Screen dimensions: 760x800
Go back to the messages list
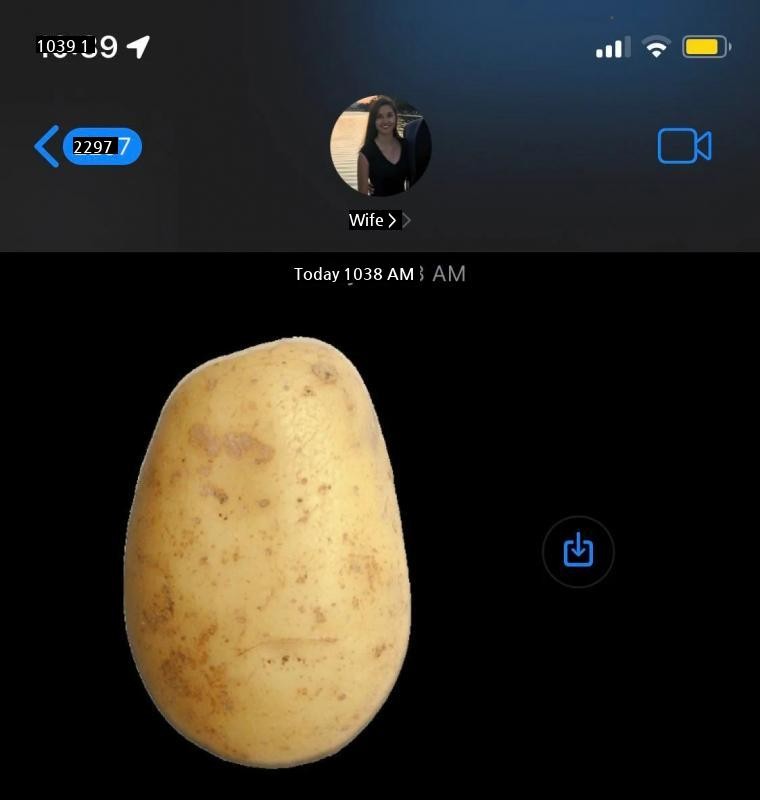click(50, 147)
